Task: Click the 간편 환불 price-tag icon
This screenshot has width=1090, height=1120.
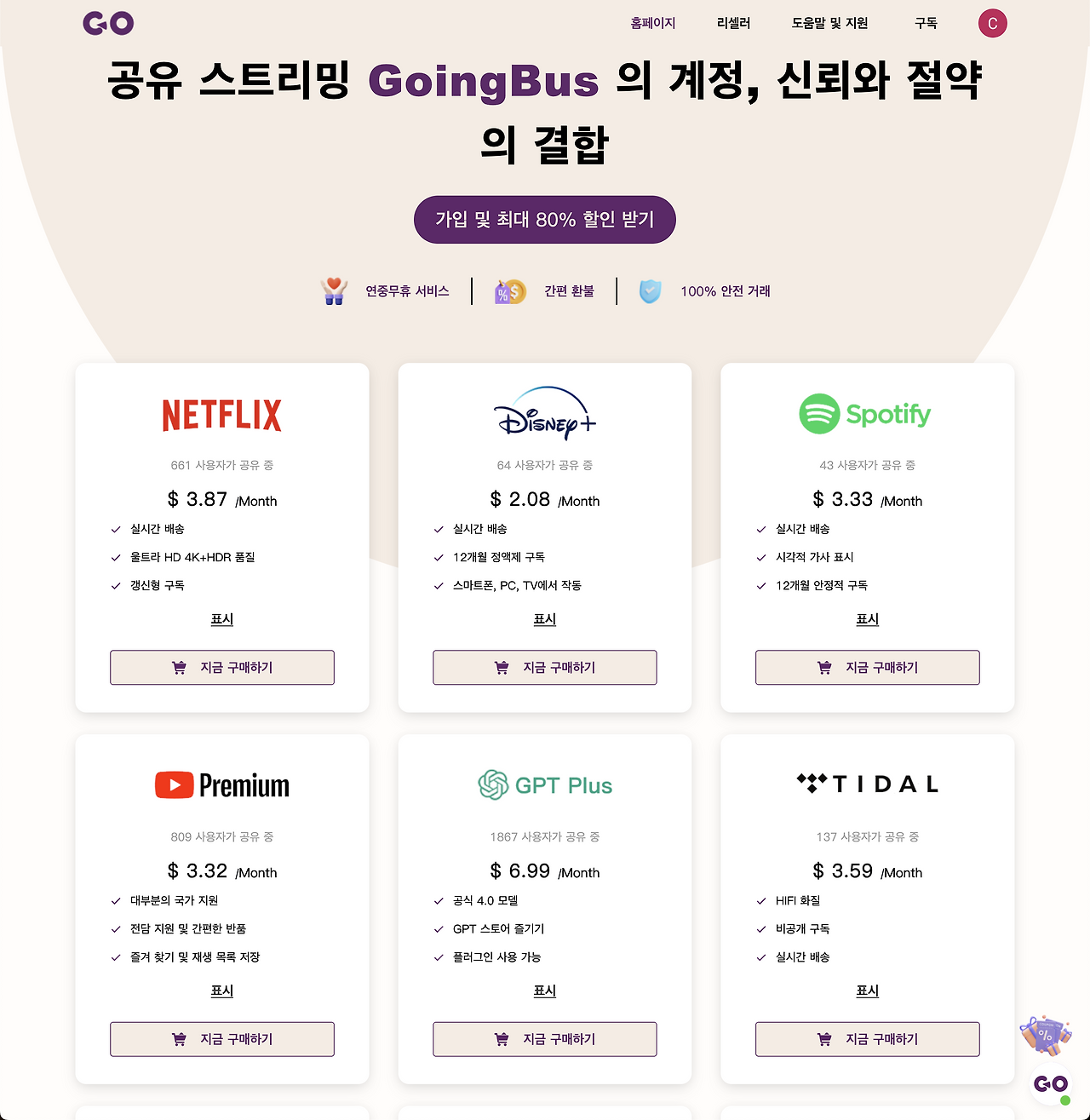Action: [x=508, y=291]
